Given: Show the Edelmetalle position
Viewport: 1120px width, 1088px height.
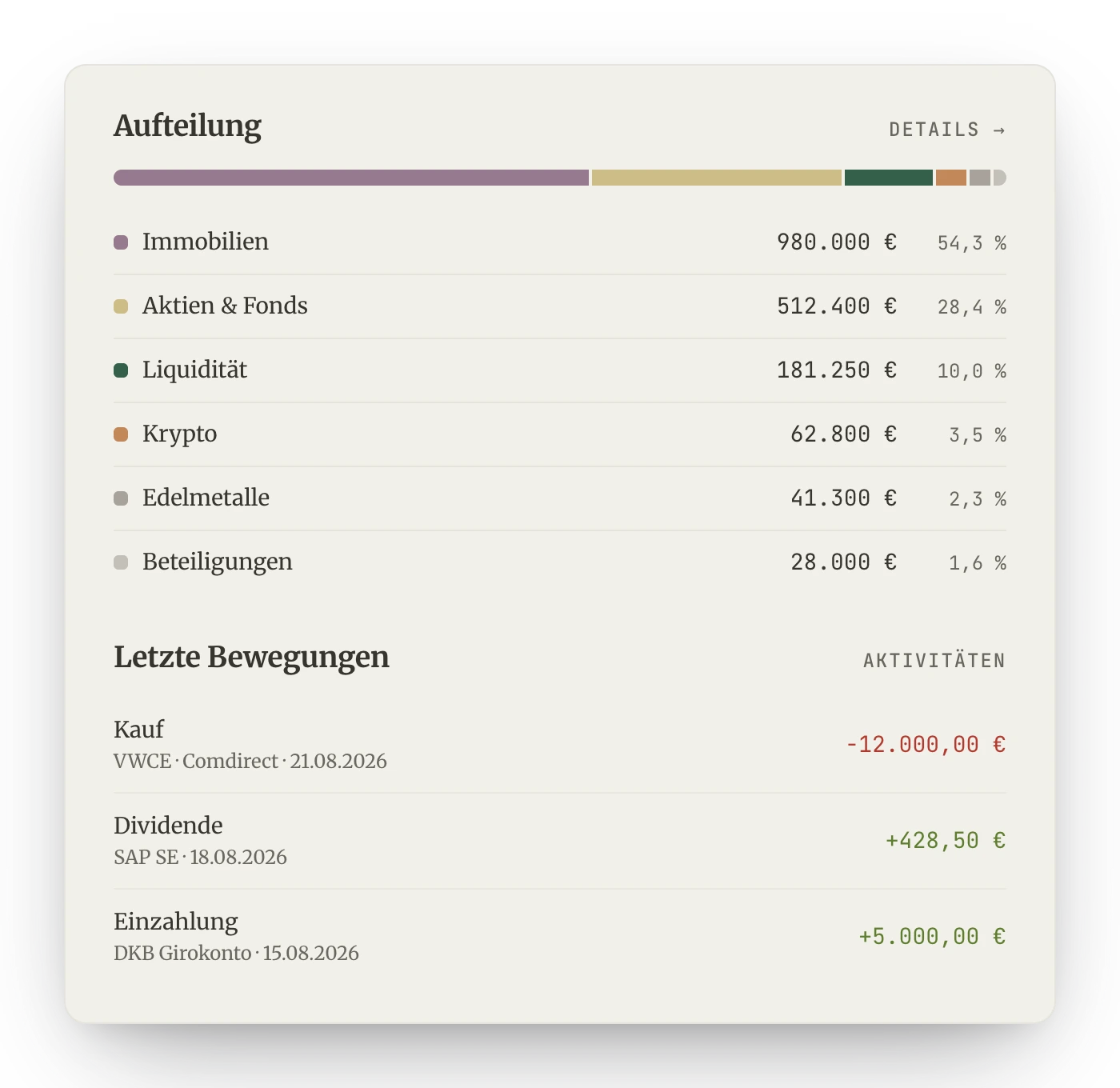Looking at the screenshot, I should pos(560,498).
